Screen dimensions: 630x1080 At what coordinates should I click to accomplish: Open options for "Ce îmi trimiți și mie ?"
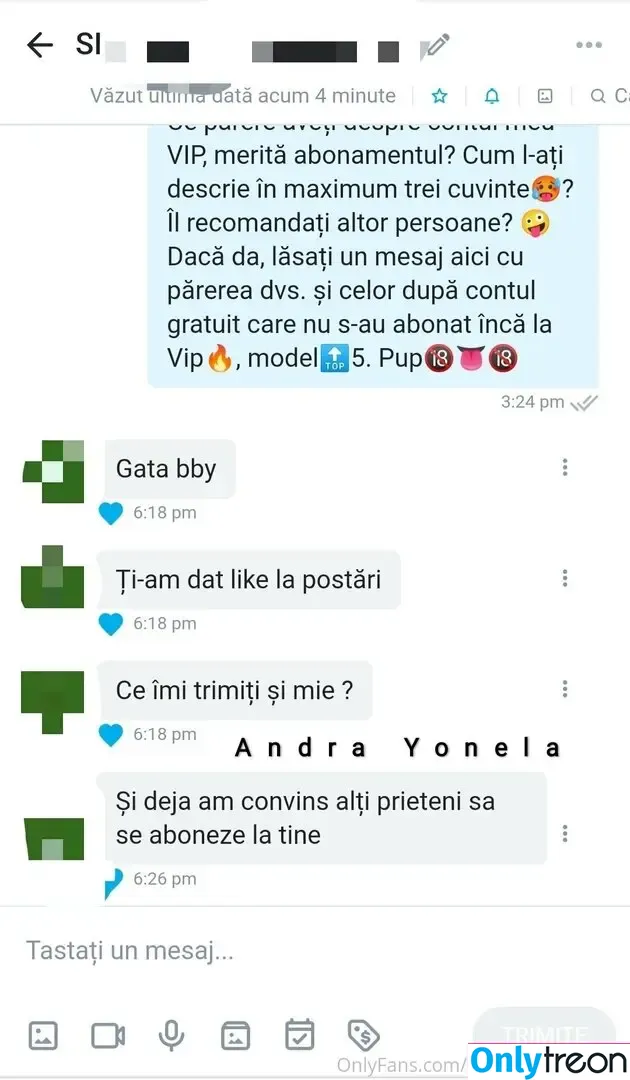point(565,689)
